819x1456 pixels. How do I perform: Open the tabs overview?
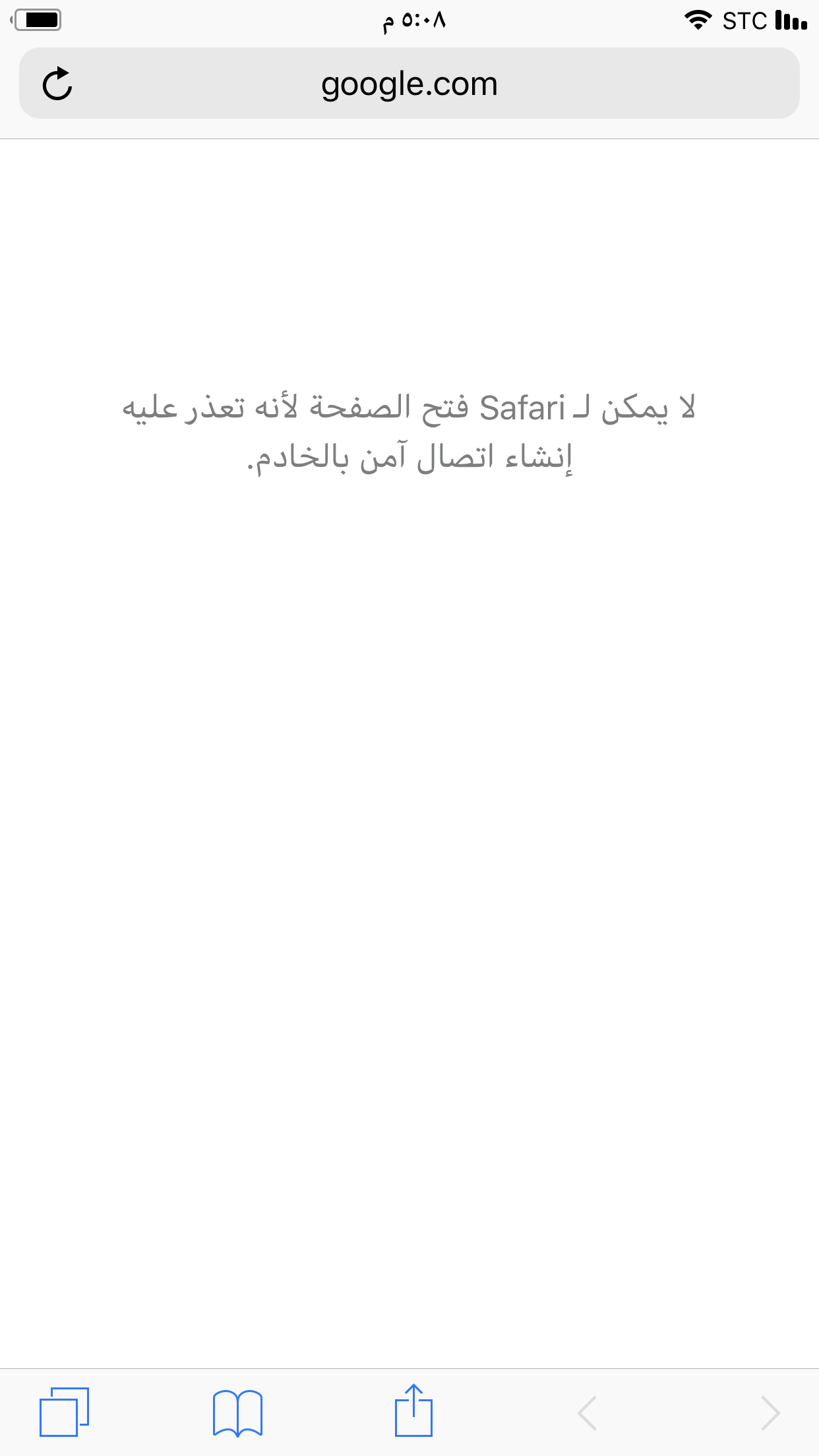coord(64,1412)
